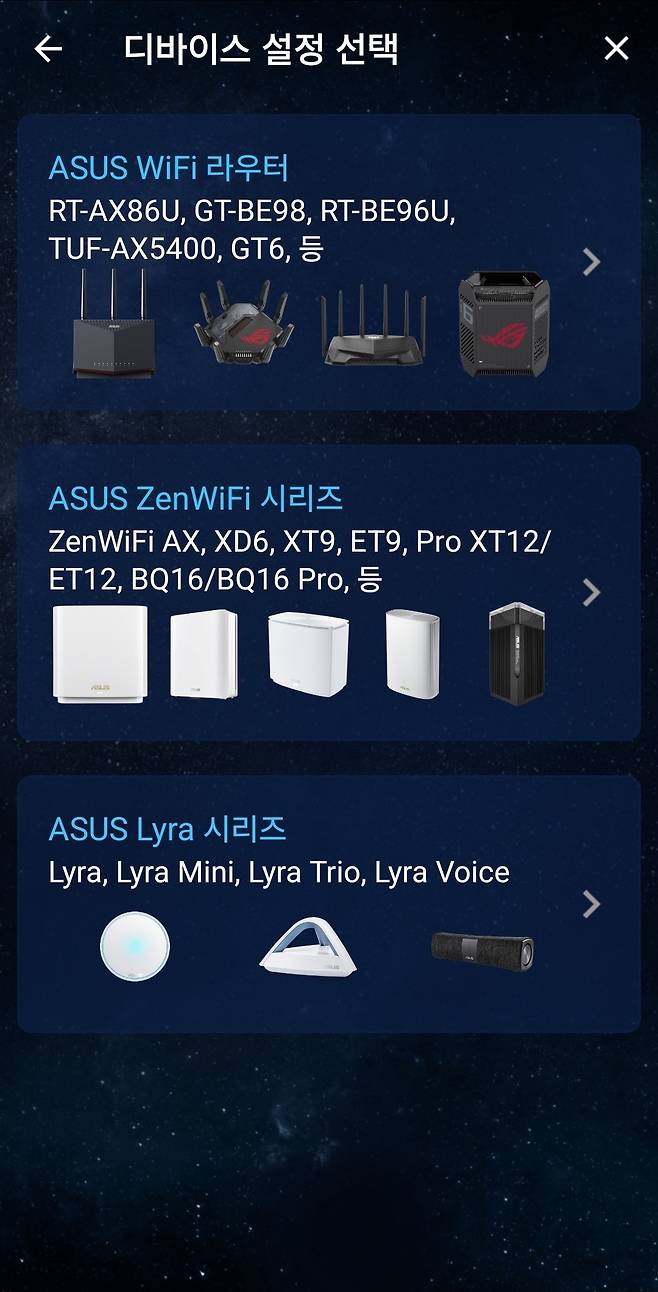Choose the ASUS Lyra 시리즈 card
Viewport: 658px width, 1292px height.
pos(328,904)
